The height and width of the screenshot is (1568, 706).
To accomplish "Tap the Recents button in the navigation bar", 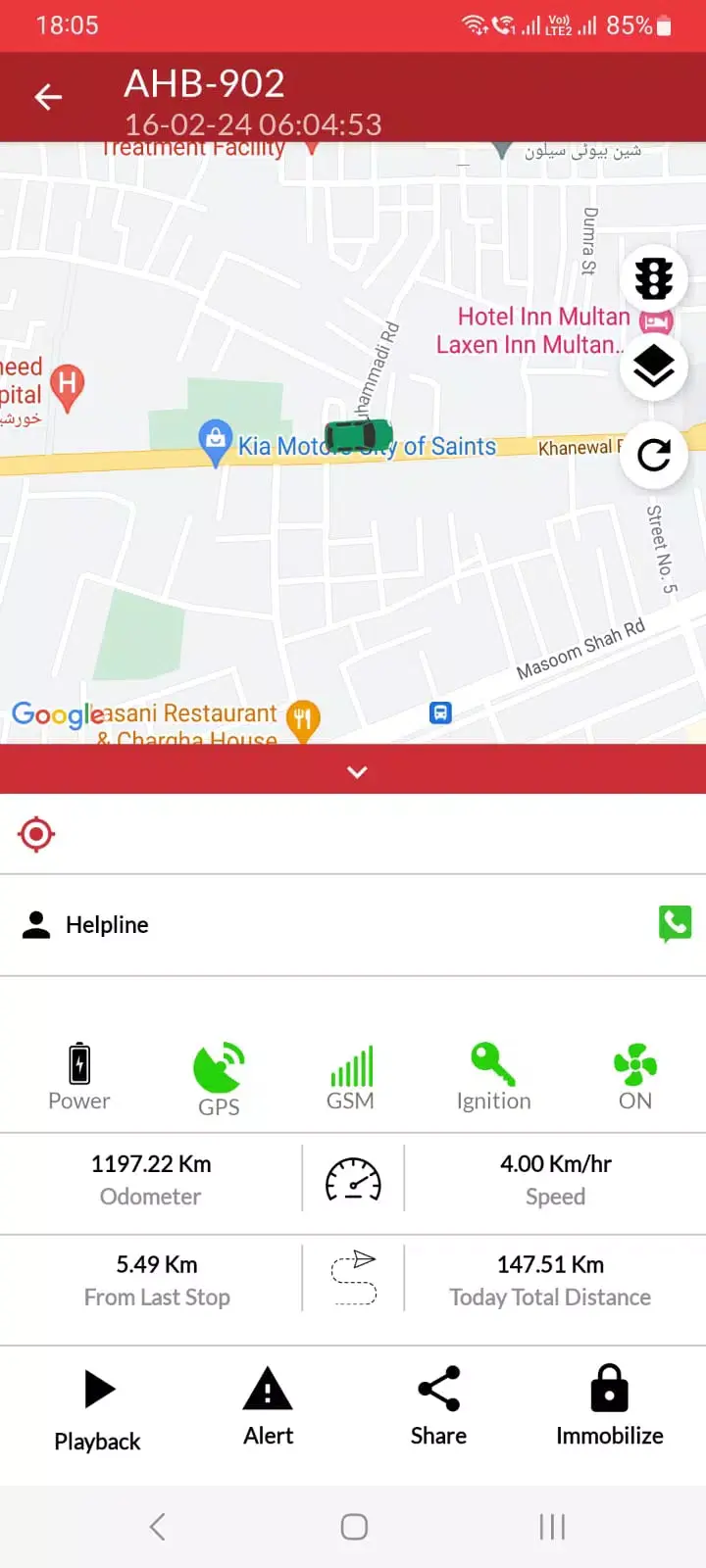I will pyautogui.click(x=552, y=1526).
